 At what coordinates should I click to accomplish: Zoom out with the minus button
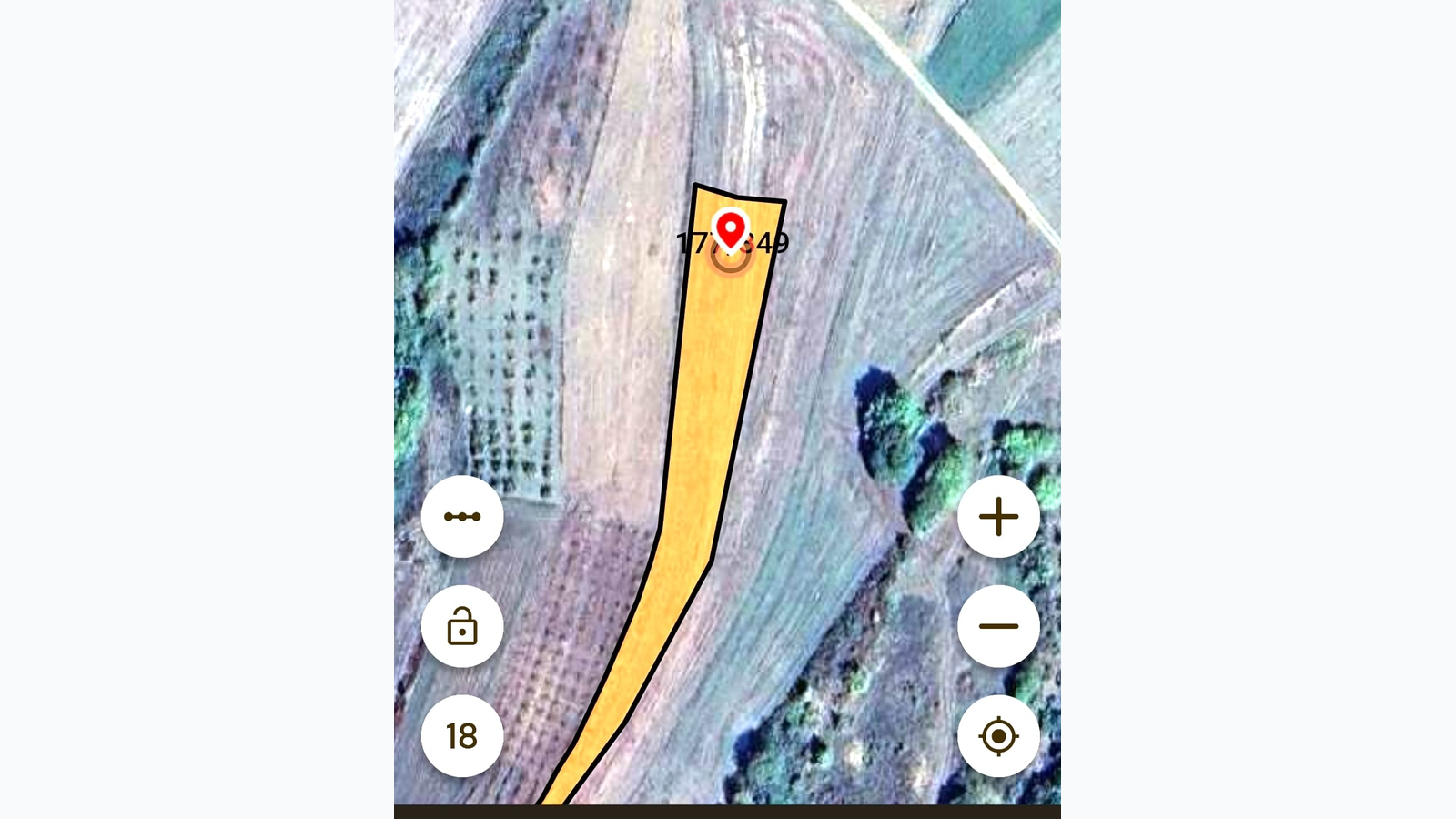click(x=998, y=626)
